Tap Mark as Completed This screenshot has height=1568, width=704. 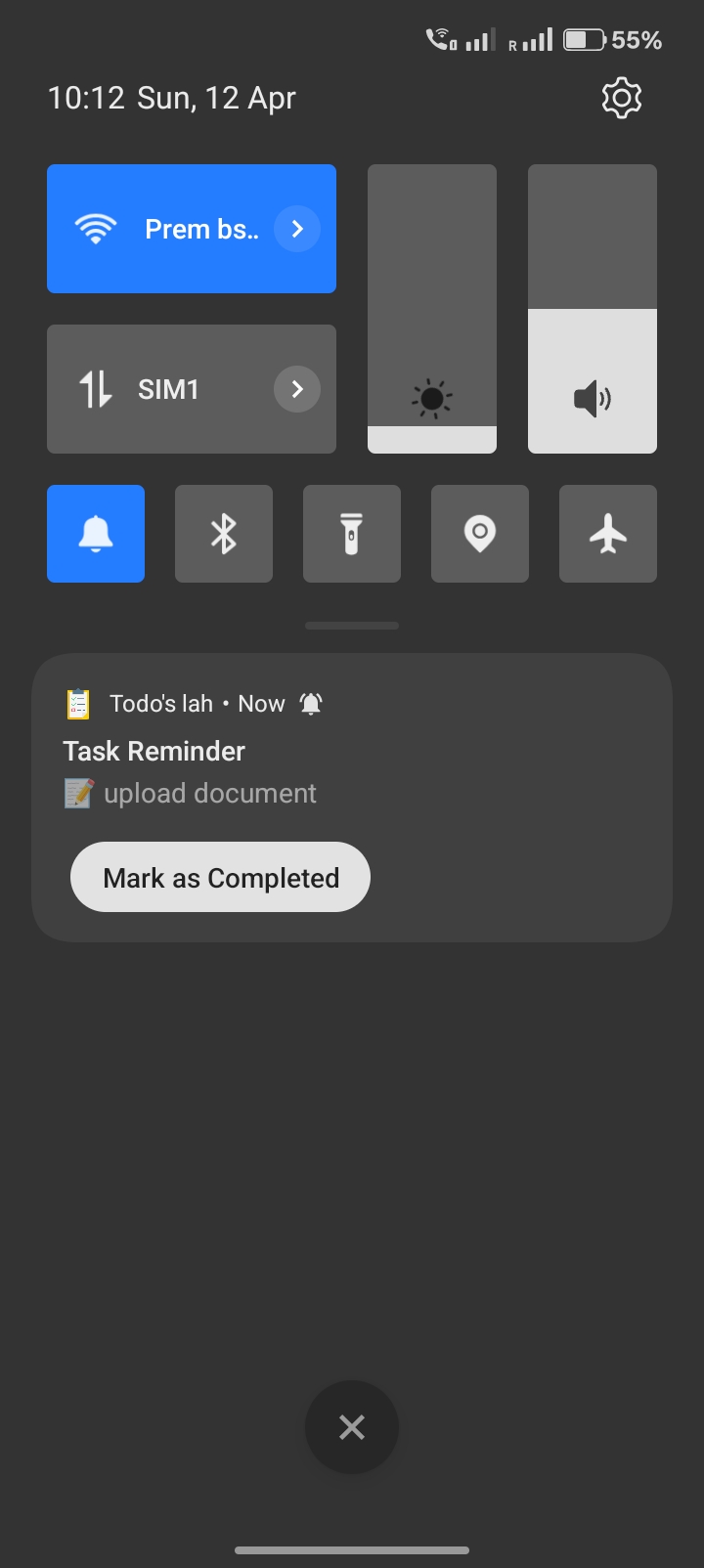click(x=219, y=877)
